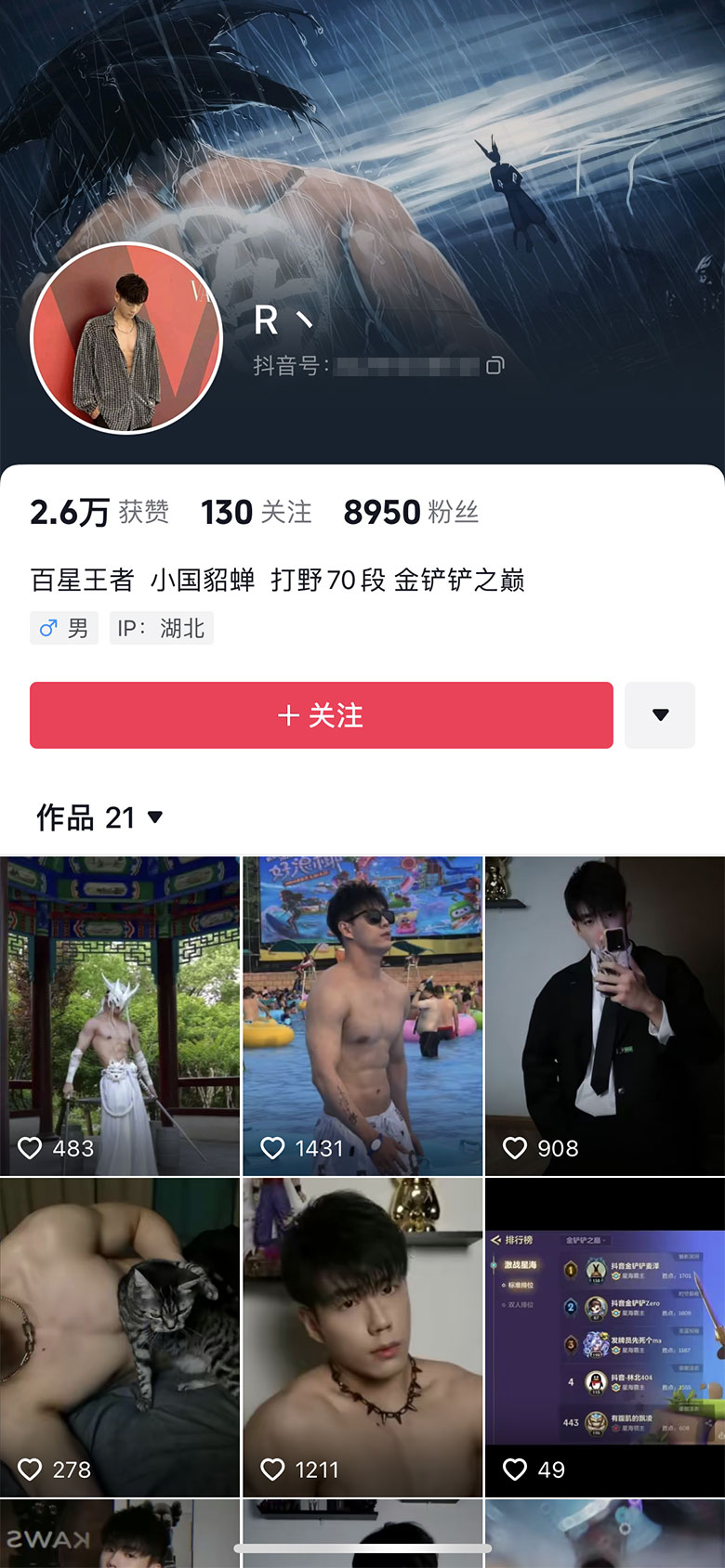The image size is (725, 1568).
Task: Open the cat video with 278 likes
Action: coord(120,1338)
